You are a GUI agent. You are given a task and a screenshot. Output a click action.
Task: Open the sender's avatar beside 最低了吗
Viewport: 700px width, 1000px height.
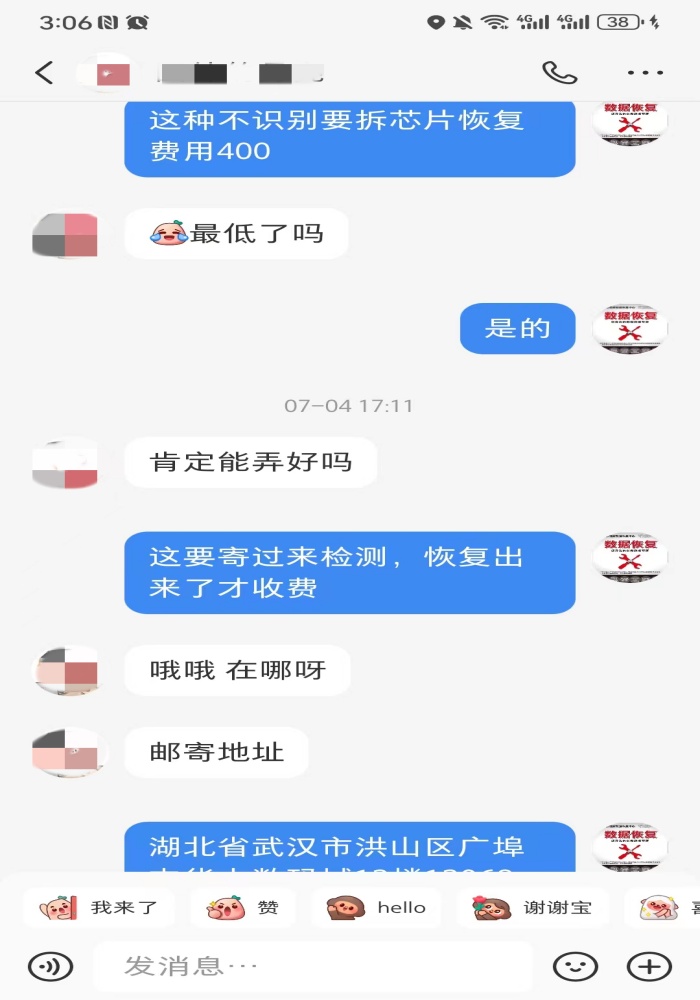click(x=65, y=235)
